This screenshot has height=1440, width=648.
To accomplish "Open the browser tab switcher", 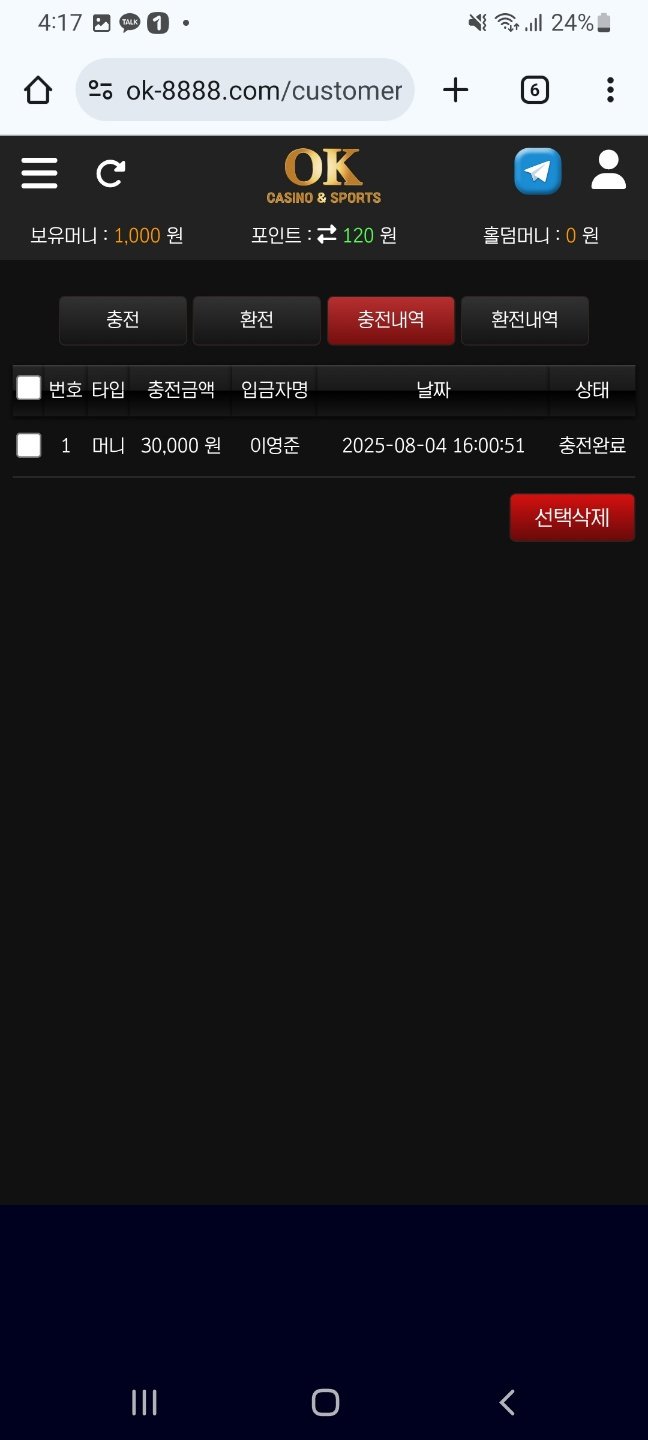I will pos(535,91).
